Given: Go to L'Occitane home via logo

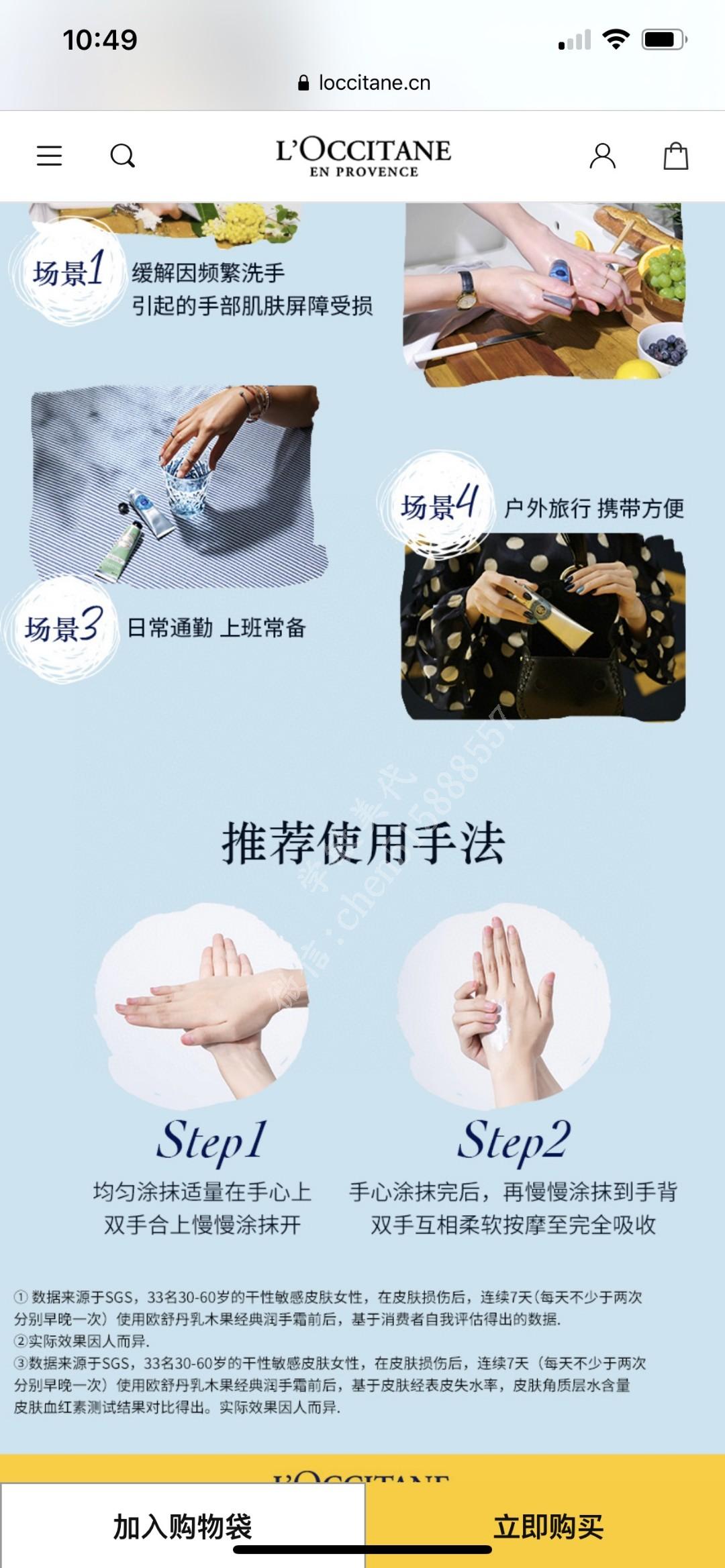Looking at the screenshot, I should (x=363, y=157).
